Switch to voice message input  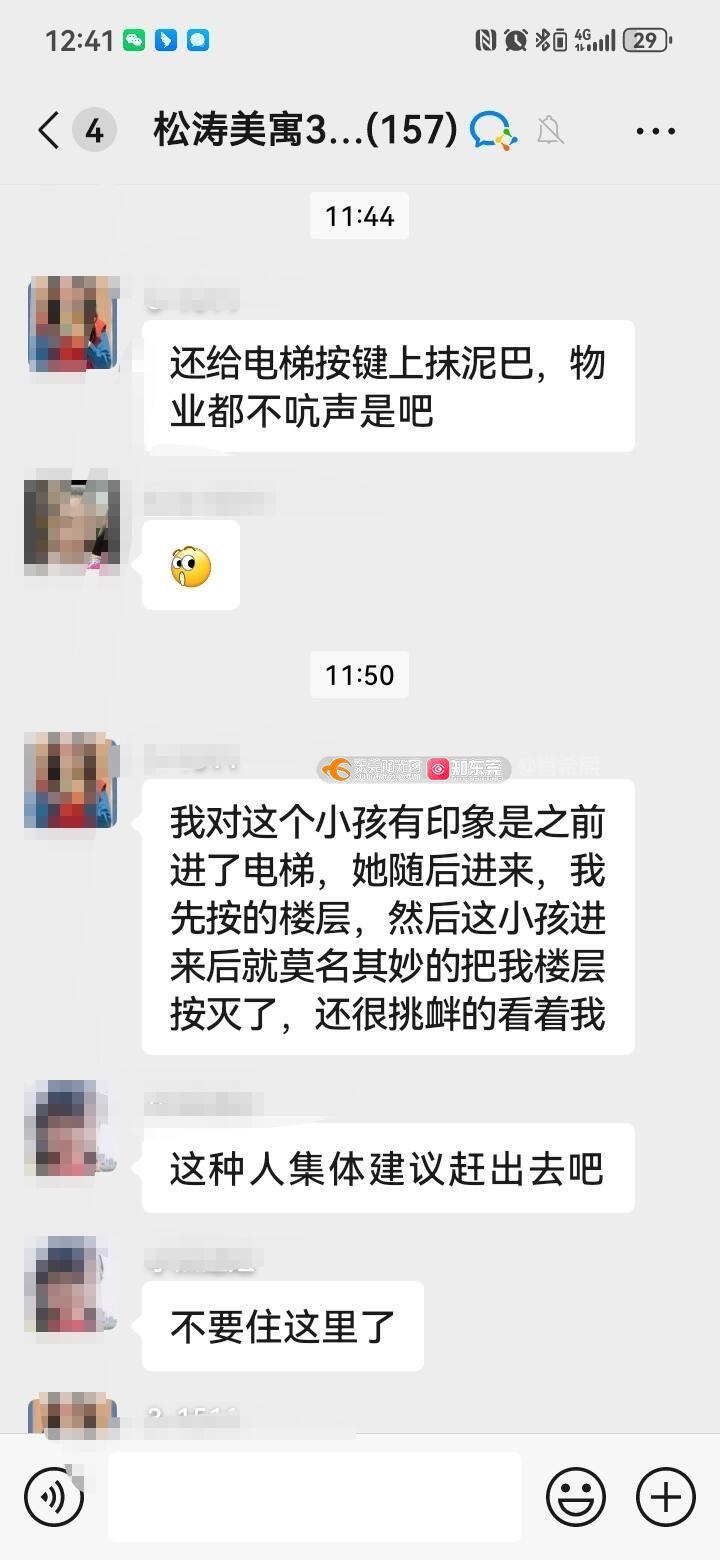(x=54, y=1497)
